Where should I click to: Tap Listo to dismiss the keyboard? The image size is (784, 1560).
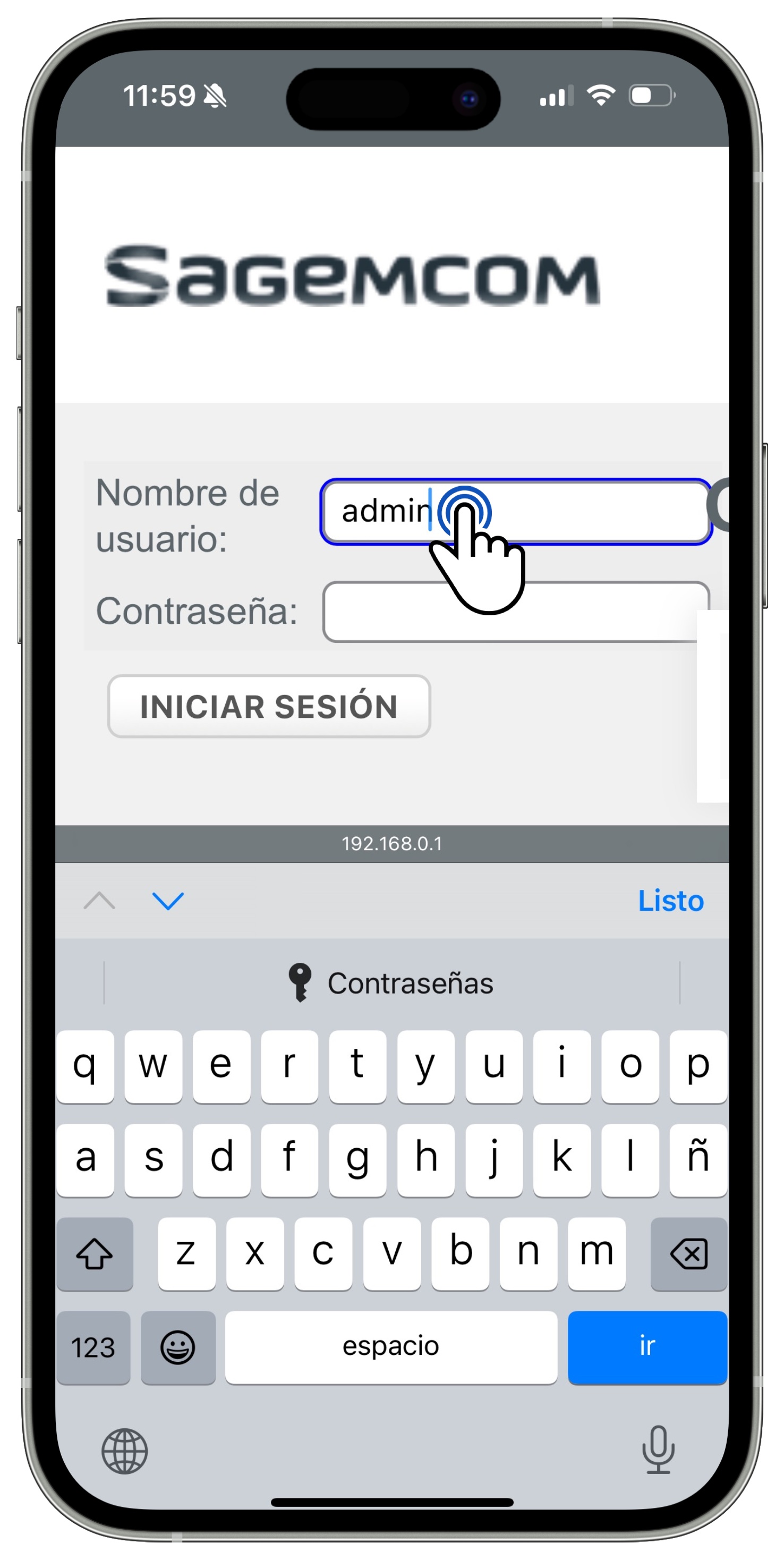coord(670,901)
